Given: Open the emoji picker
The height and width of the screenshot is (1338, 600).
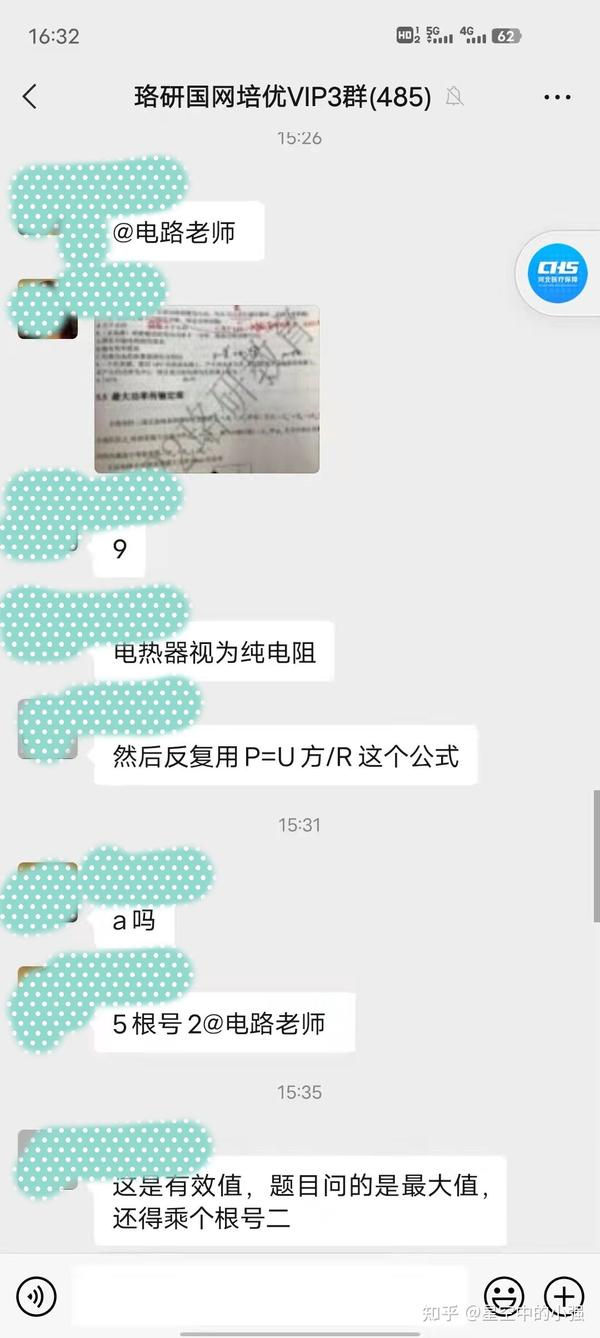Looking at the screenshot, I should (504, 1297).
